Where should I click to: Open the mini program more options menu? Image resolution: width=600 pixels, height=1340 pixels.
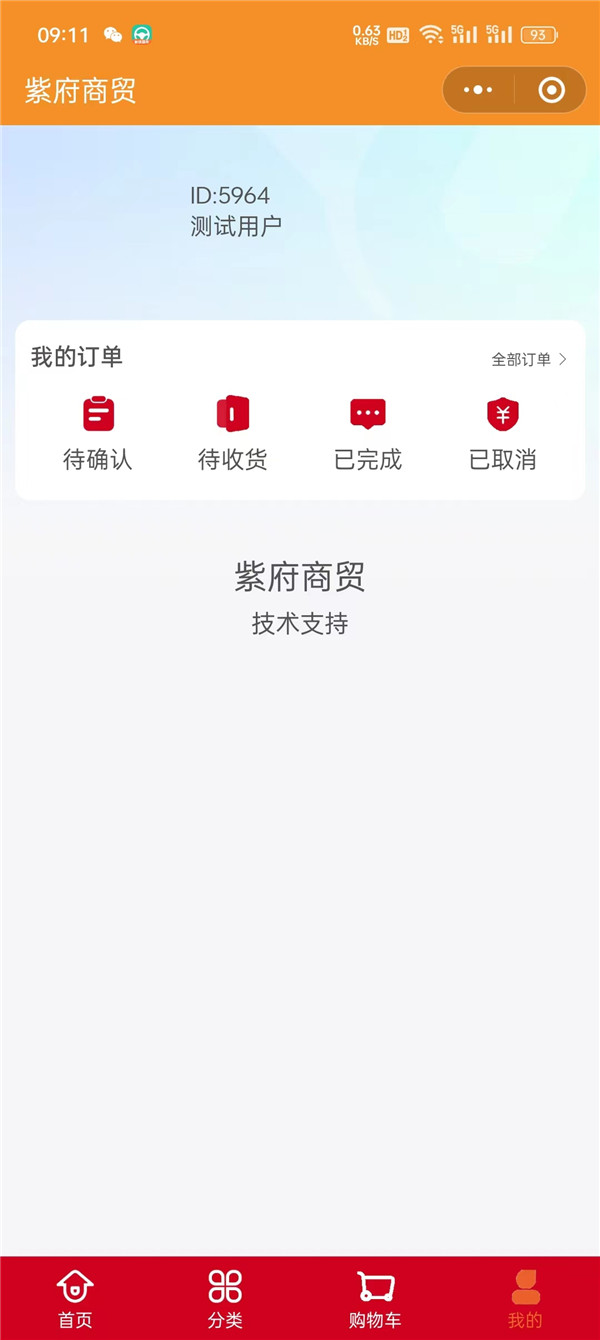479,91
